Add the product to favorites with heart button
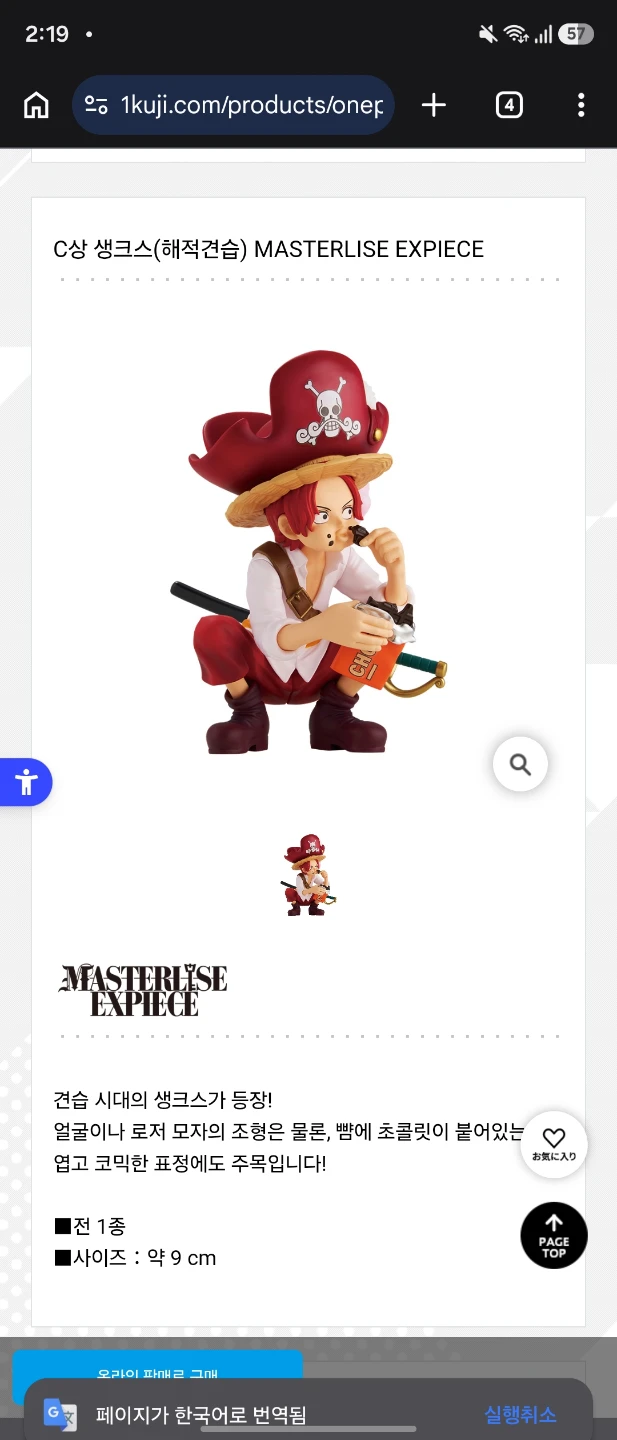 click(554, 1144)
